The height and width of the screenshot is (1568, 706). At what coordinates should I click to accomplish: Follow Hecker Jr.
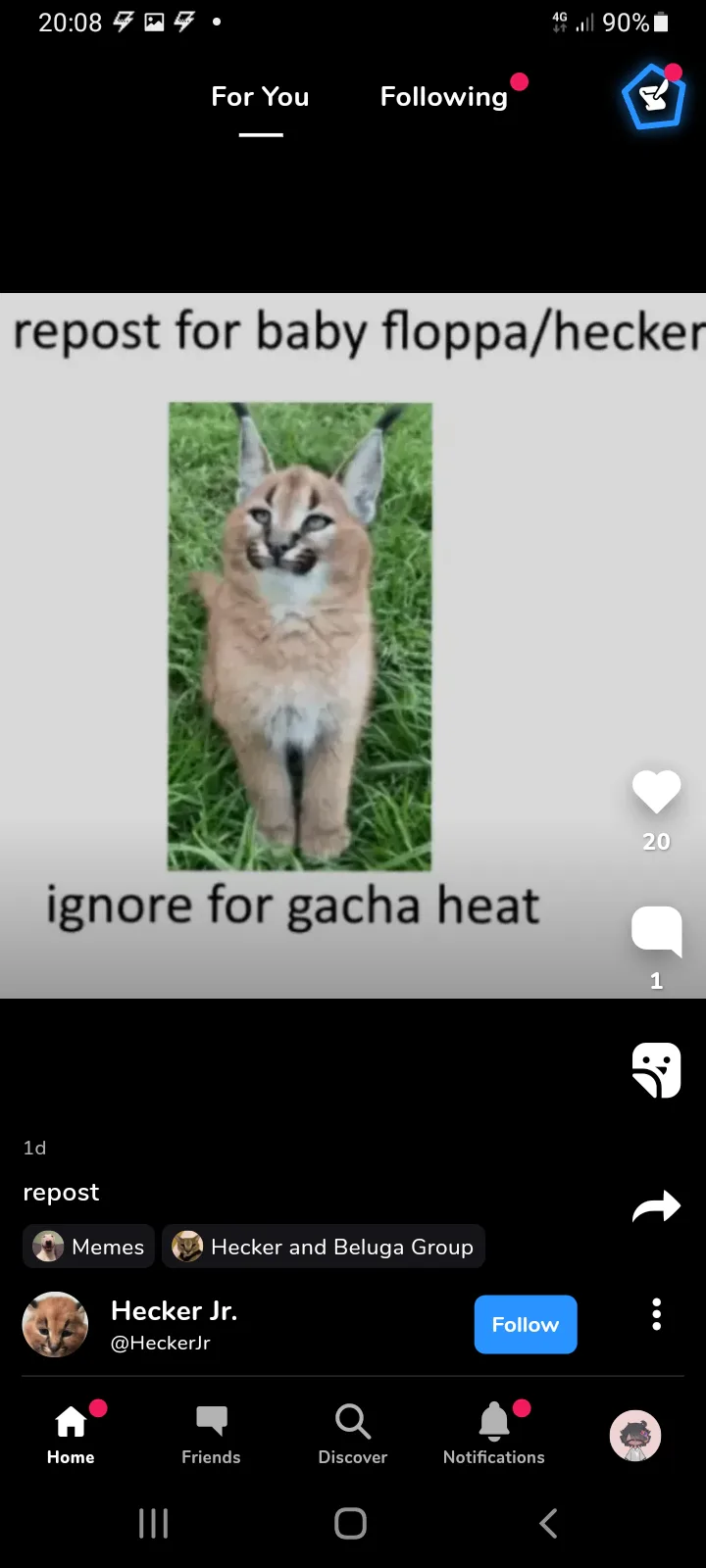[x=526, y=1325]
